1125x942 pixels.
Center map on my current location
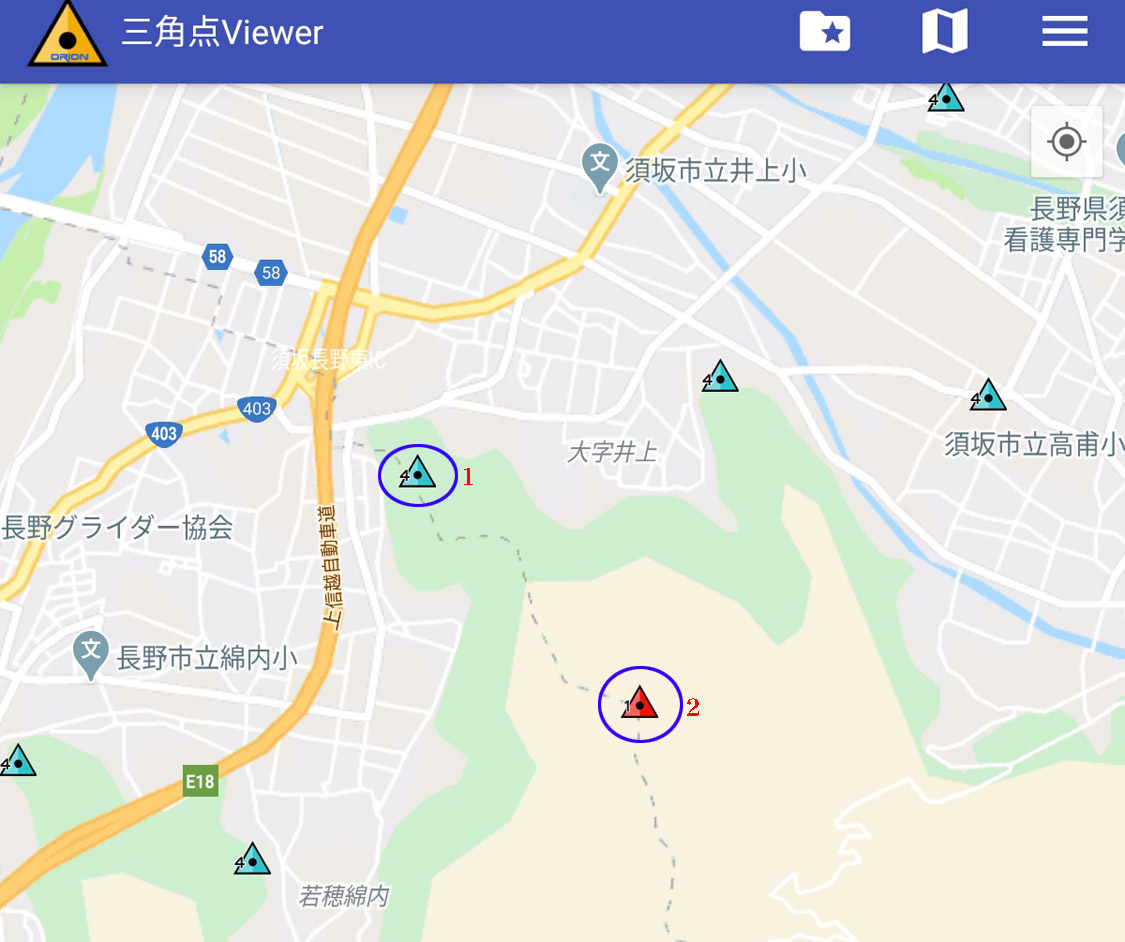1066,142
